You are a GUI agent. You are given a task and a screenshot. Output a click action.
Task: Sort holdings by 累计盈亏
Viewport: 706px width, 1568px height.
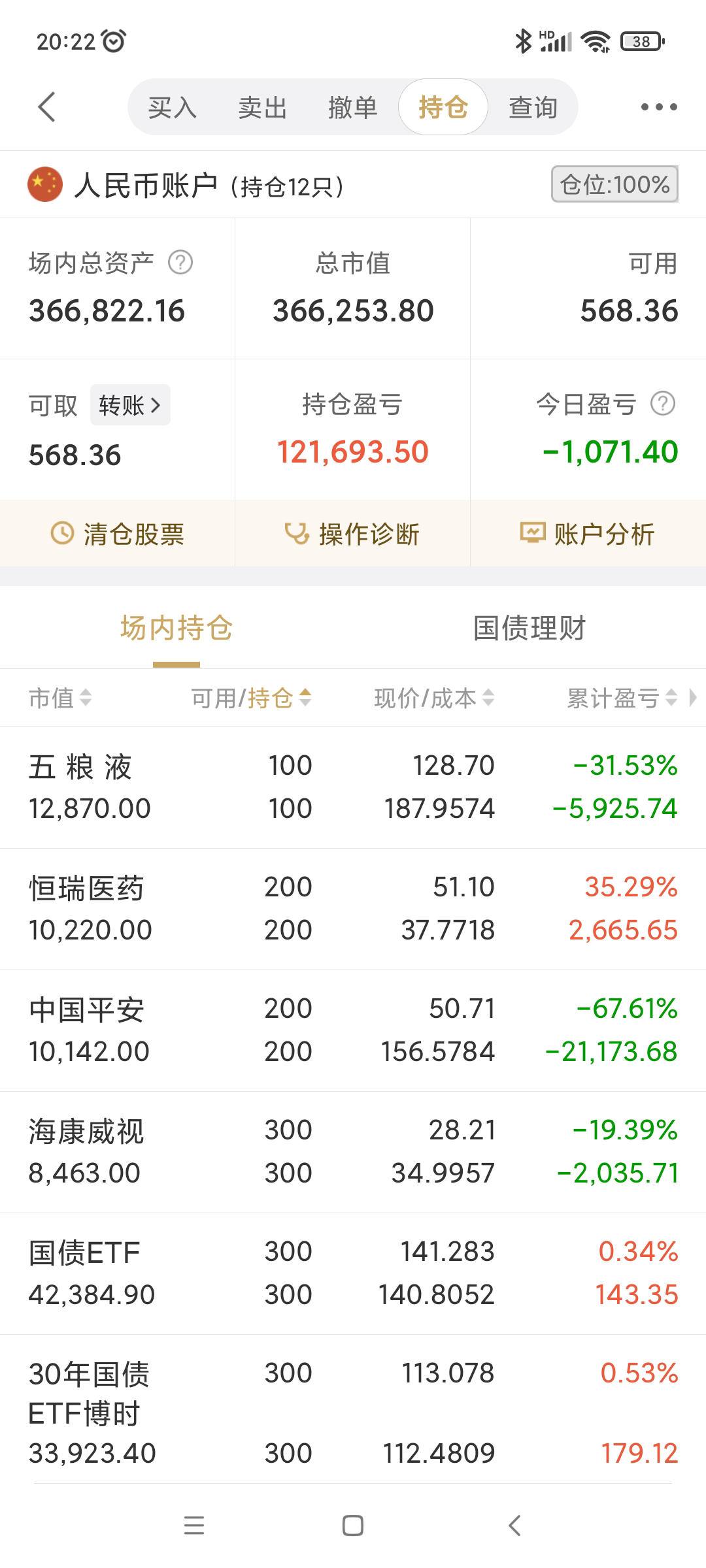pos(622,698)
